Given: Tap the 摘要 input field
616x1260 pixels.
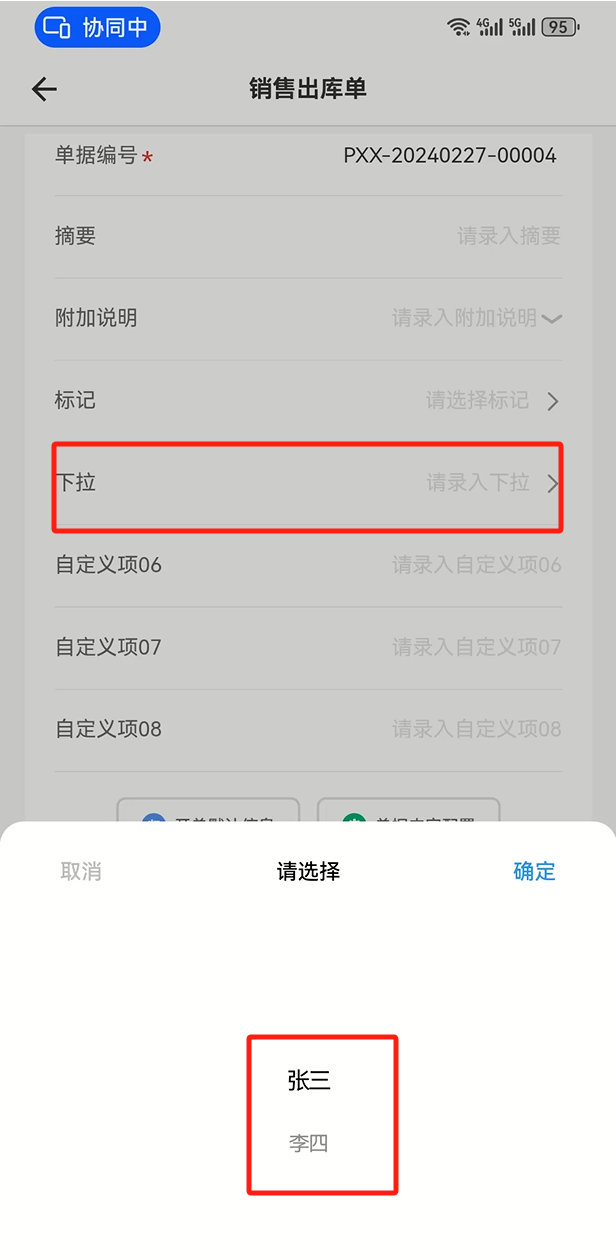Looking at the screenshot, I should click(308, 237).
